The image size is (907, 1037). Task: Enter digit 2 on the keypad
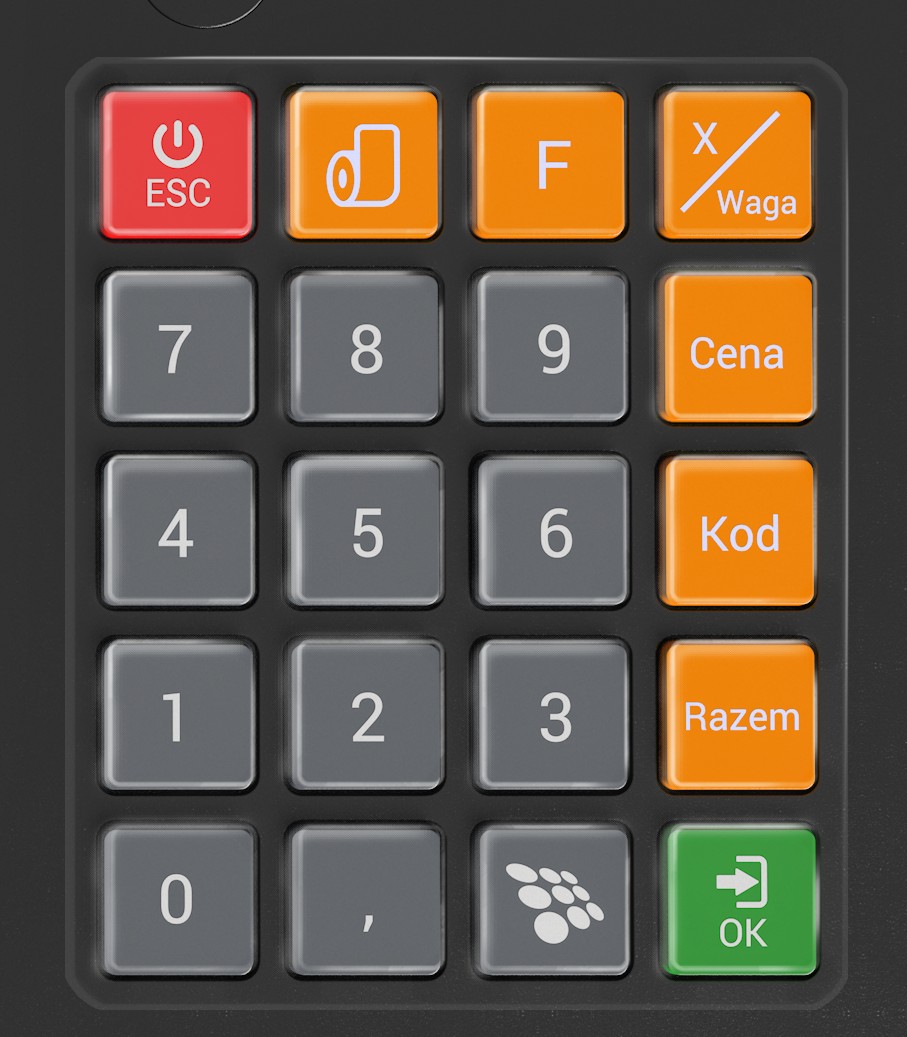[x=366, y=715]
